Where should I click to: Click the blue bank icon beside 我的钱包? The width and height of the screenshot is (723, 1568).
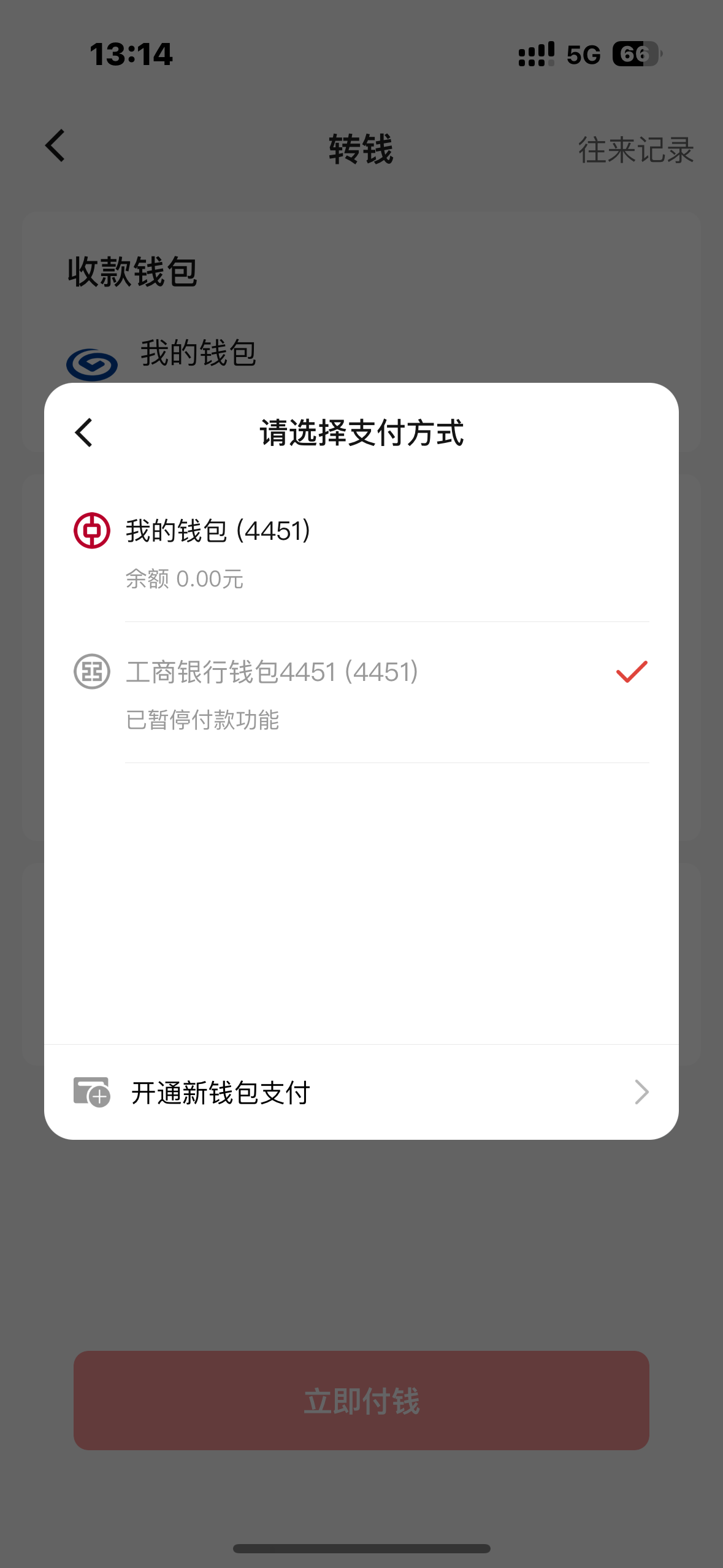[91, 363]
